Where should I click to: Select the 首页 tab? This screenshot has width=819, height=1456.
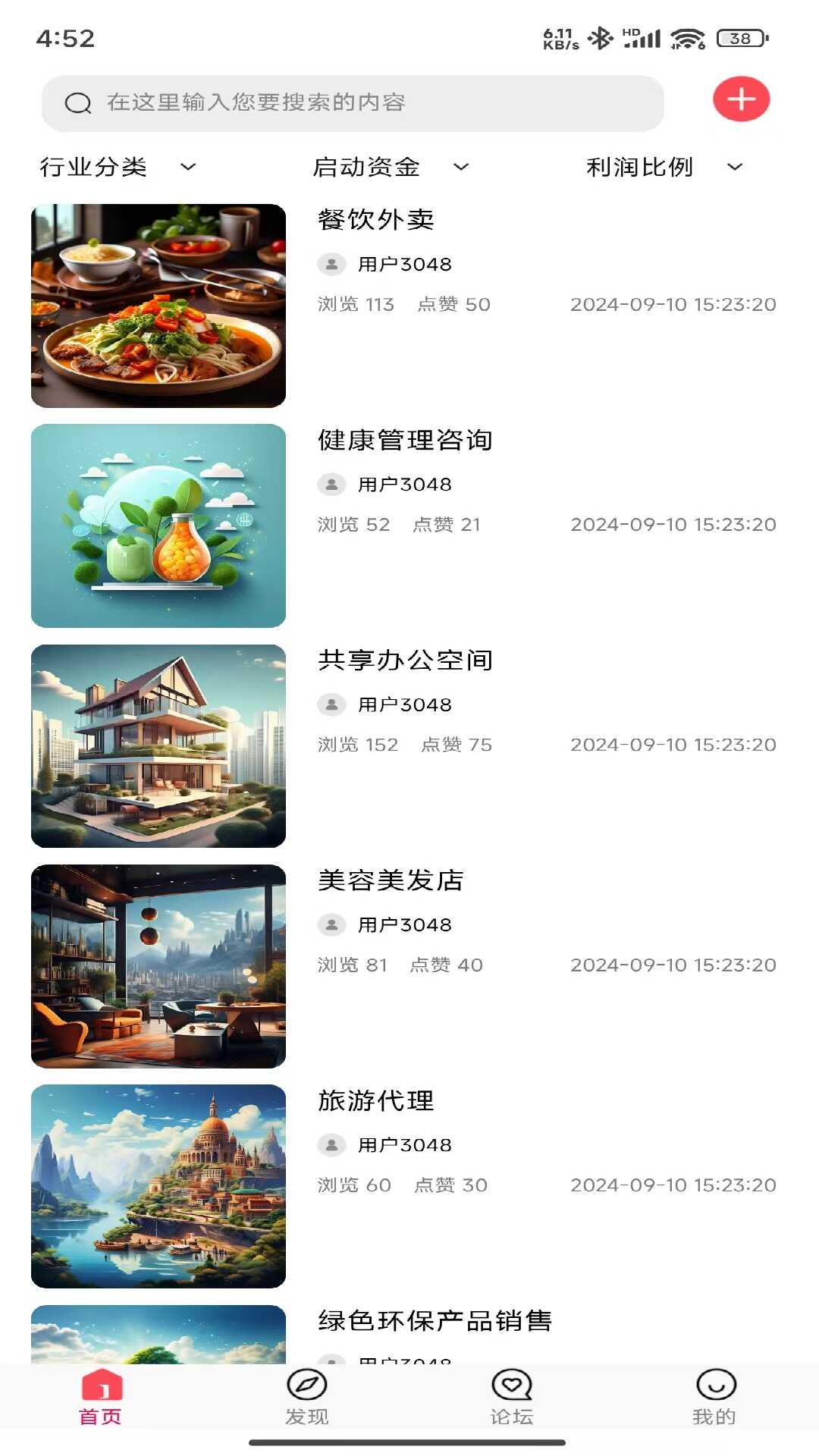tap(101, 1398)
